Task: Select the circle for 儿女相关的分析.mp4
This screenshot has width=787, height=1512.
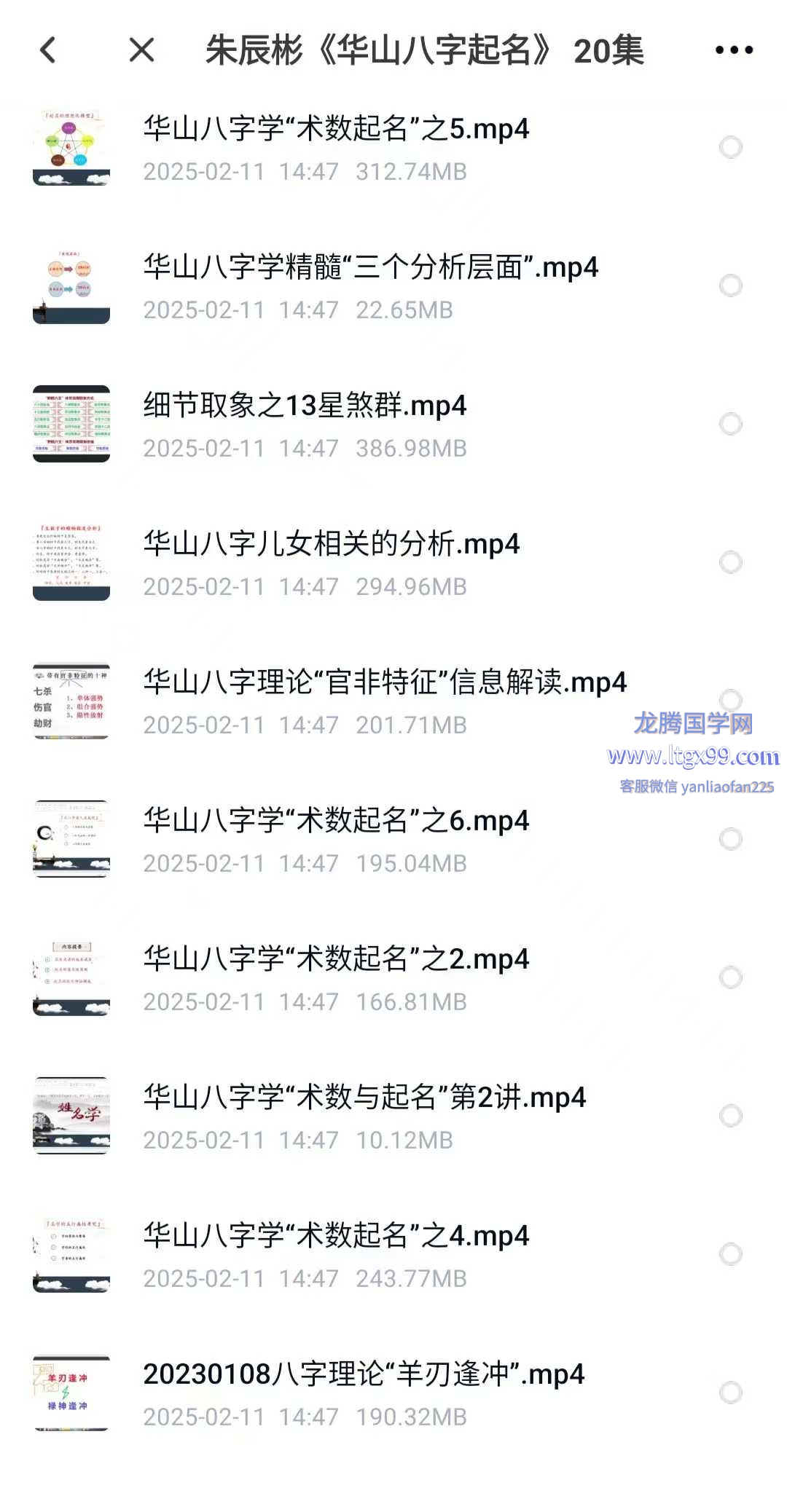Action: click(x=730, y=562)
